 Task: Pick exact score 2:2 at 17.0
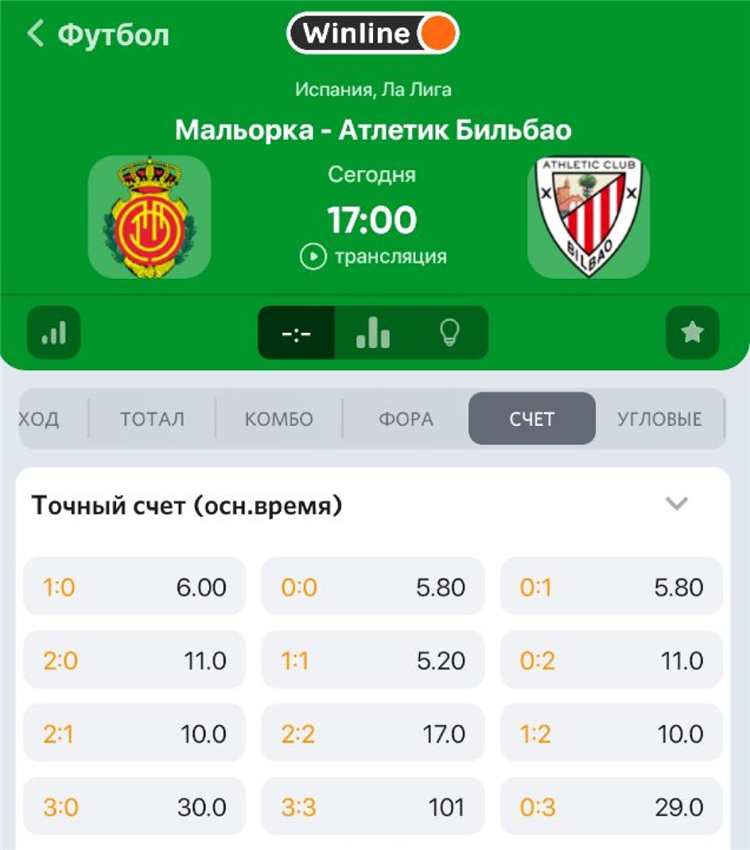click(373, 734)
